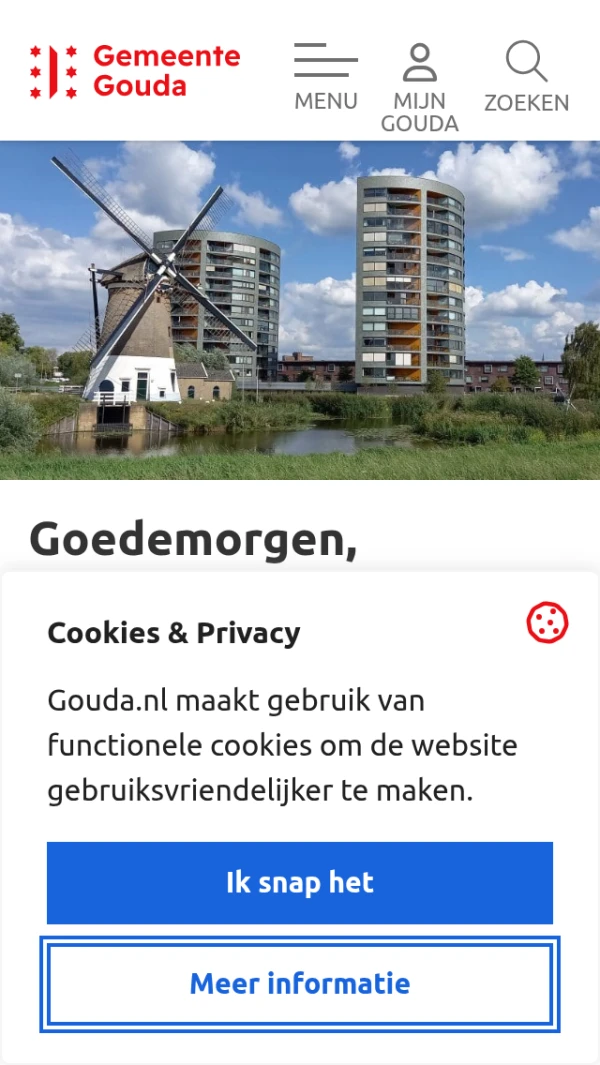Open the MENU navigation
This screenshot has width=600, height=1065.
click(x=326, y=77)
